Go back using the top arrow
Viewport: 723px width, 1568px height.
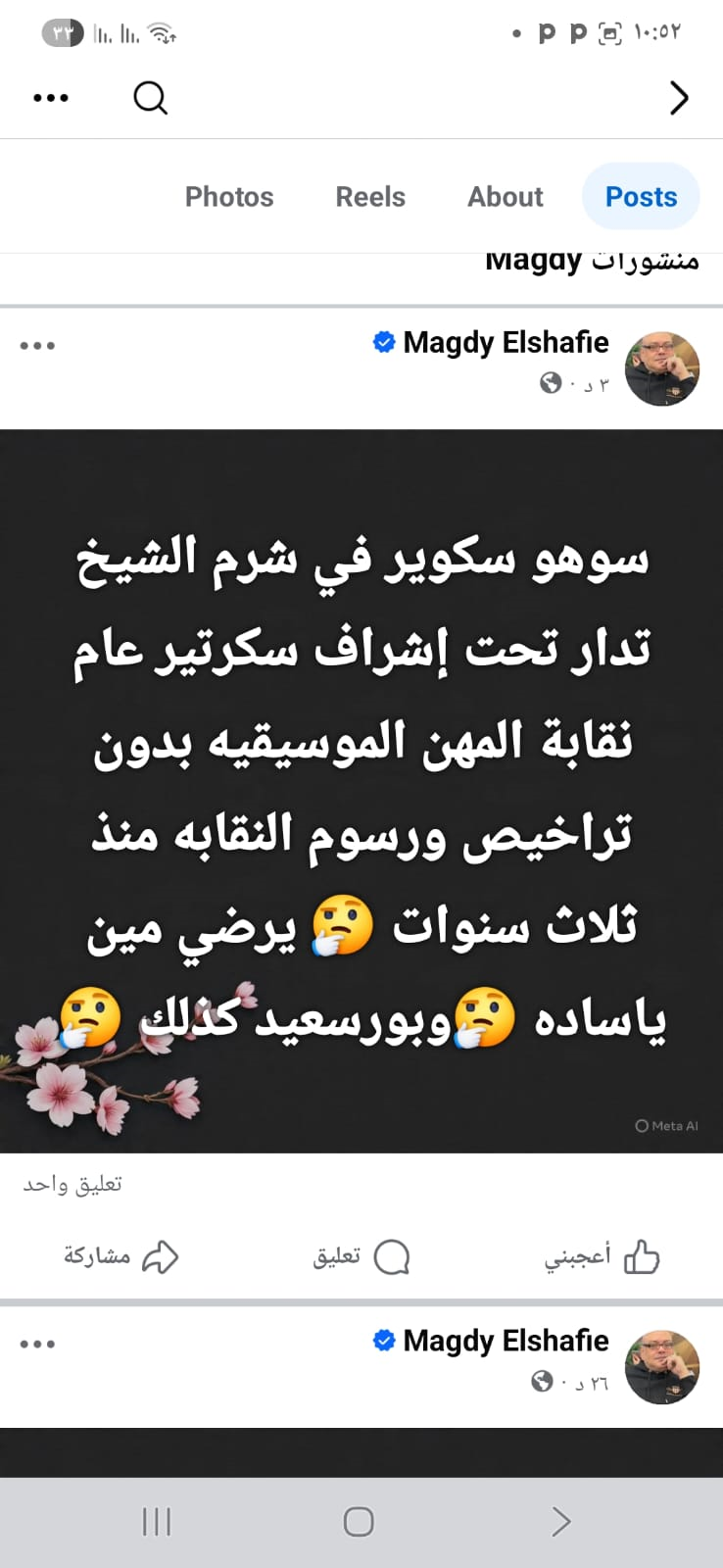click(678, 98)
